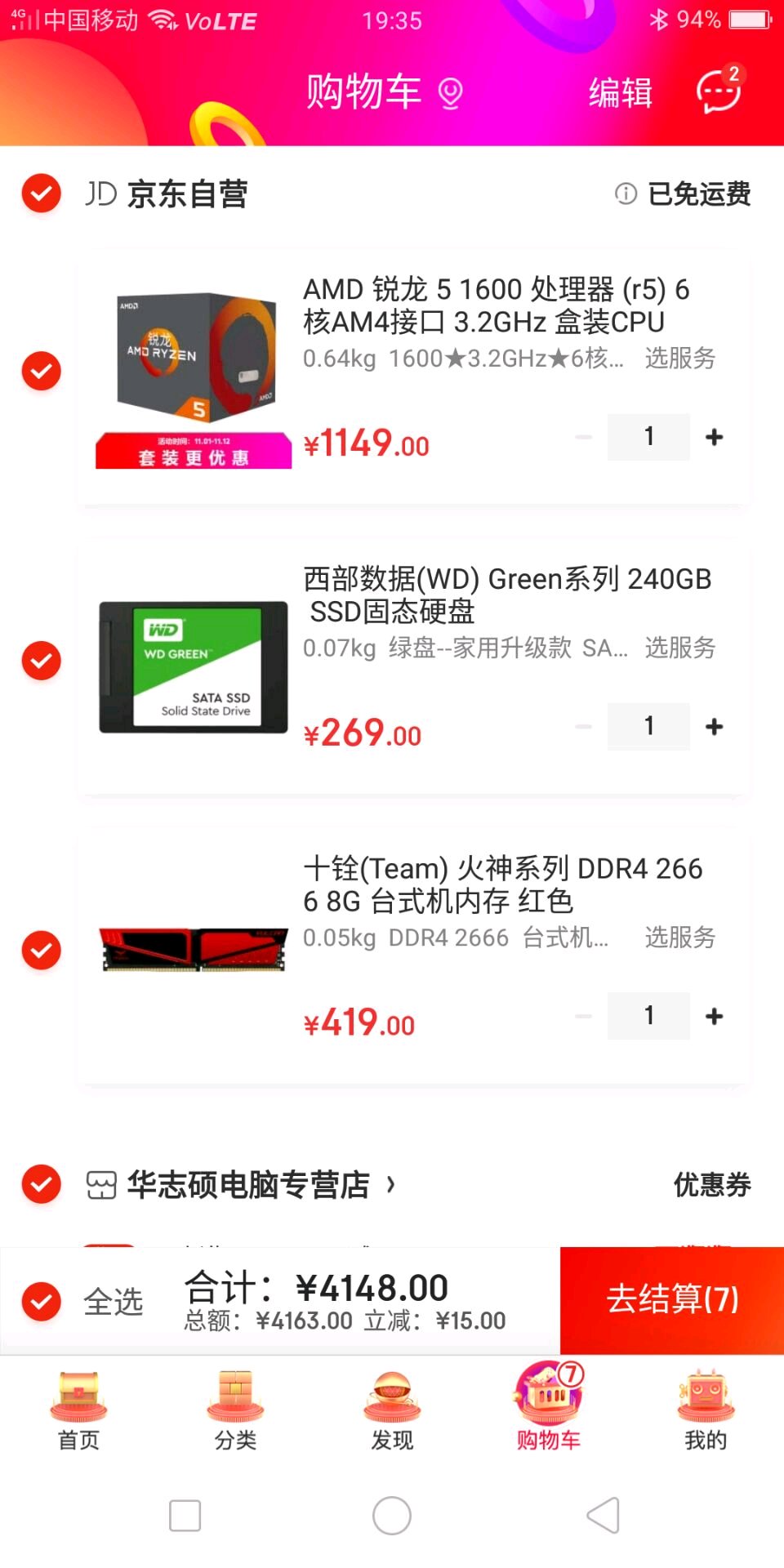This screenshot has width=784, height=1568.
Task: Go to the 分类 tab
Action: [x=235, y=1410]
